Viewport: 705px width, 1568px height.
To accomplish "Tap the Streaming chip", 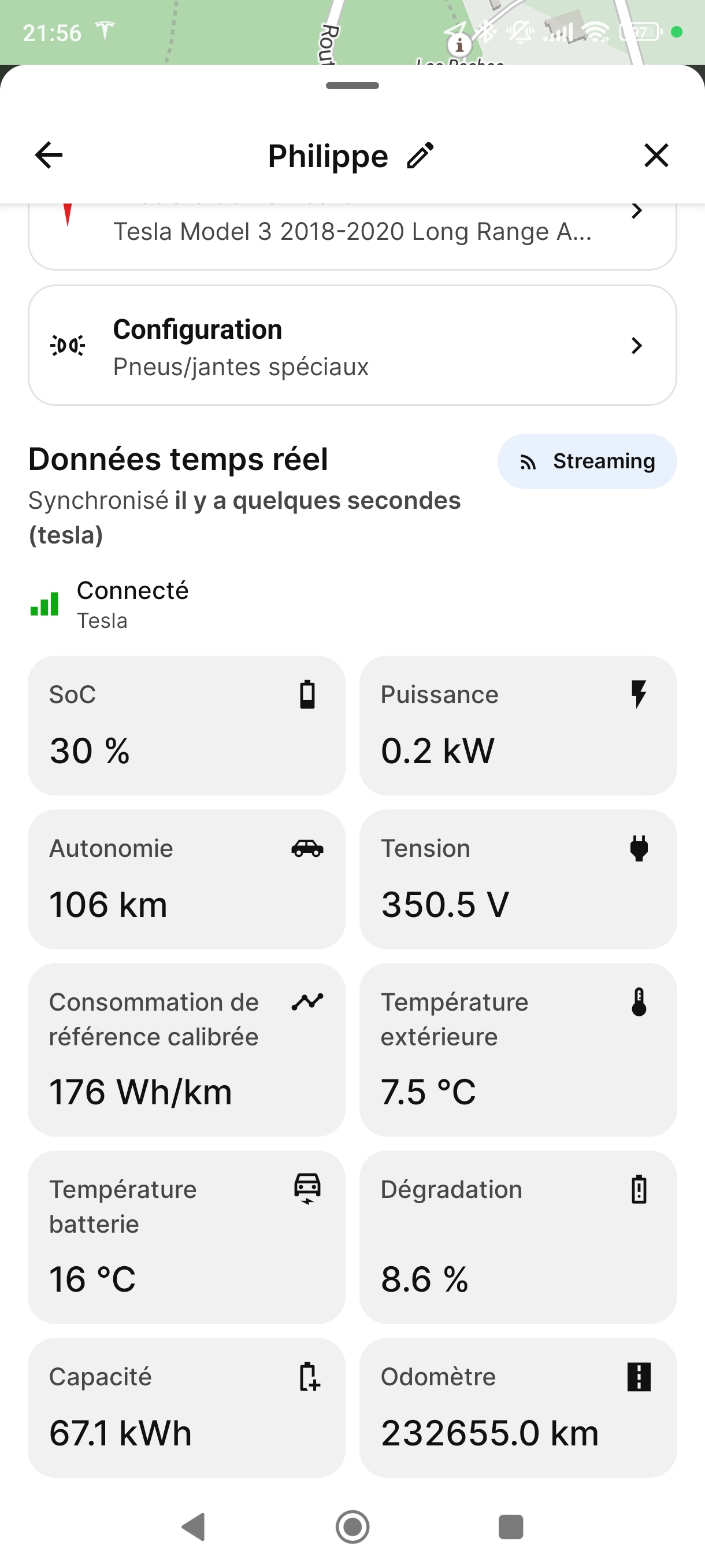I will tap(587, 461).
